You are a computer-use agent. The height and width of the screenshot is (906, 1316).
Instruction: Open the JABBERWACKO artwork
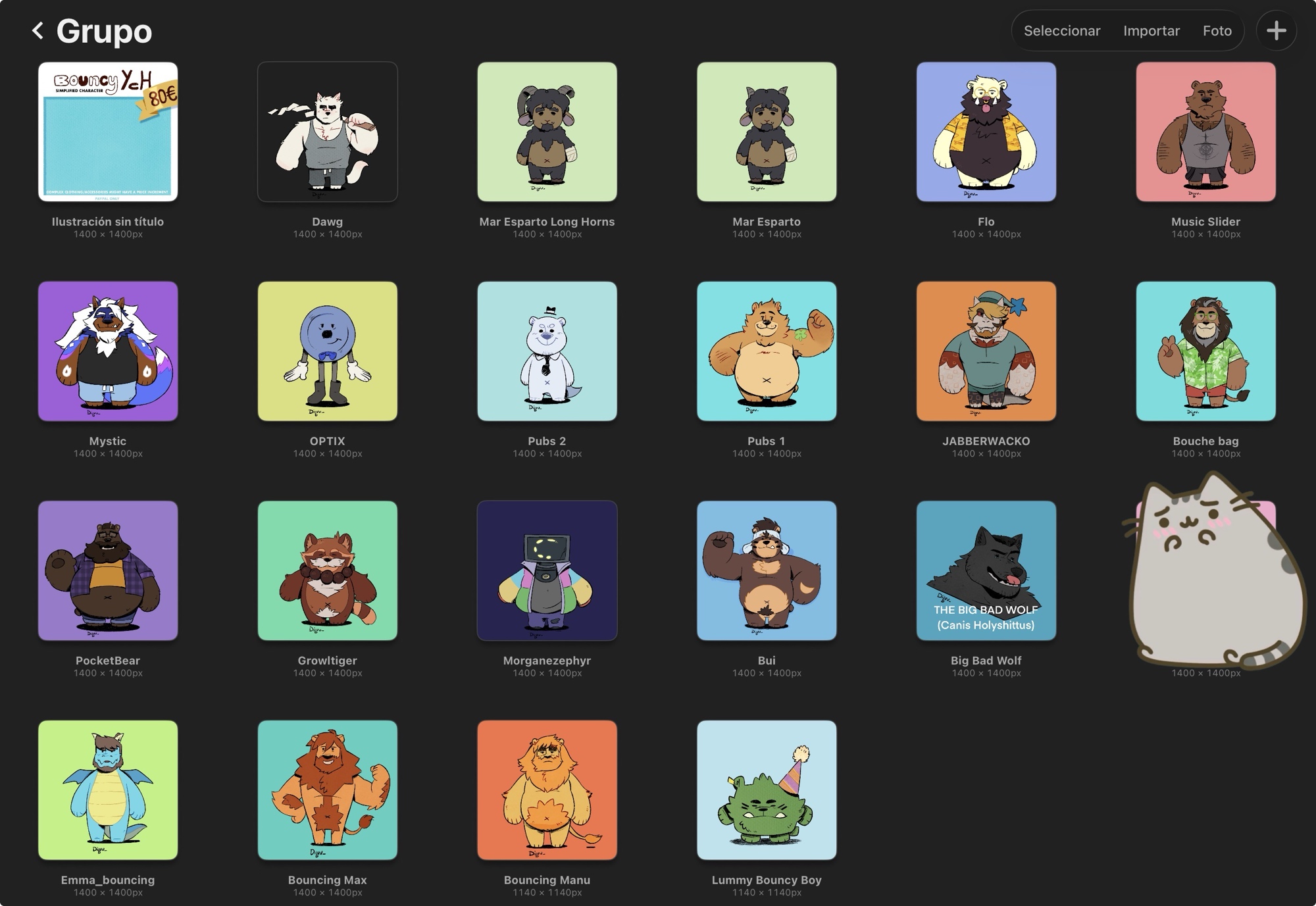pyautogui.click(x=986, y=351)
